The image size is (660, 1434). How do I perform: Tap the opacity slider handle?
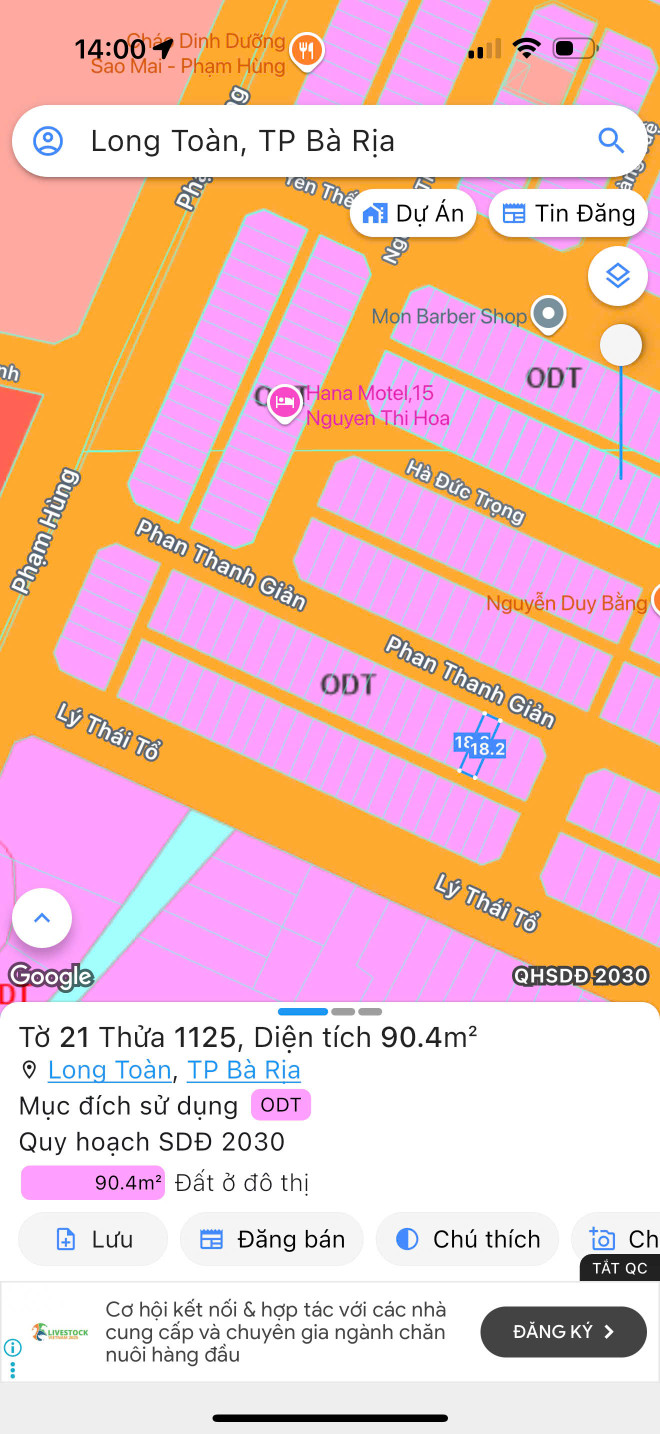[x=621, y=345]
